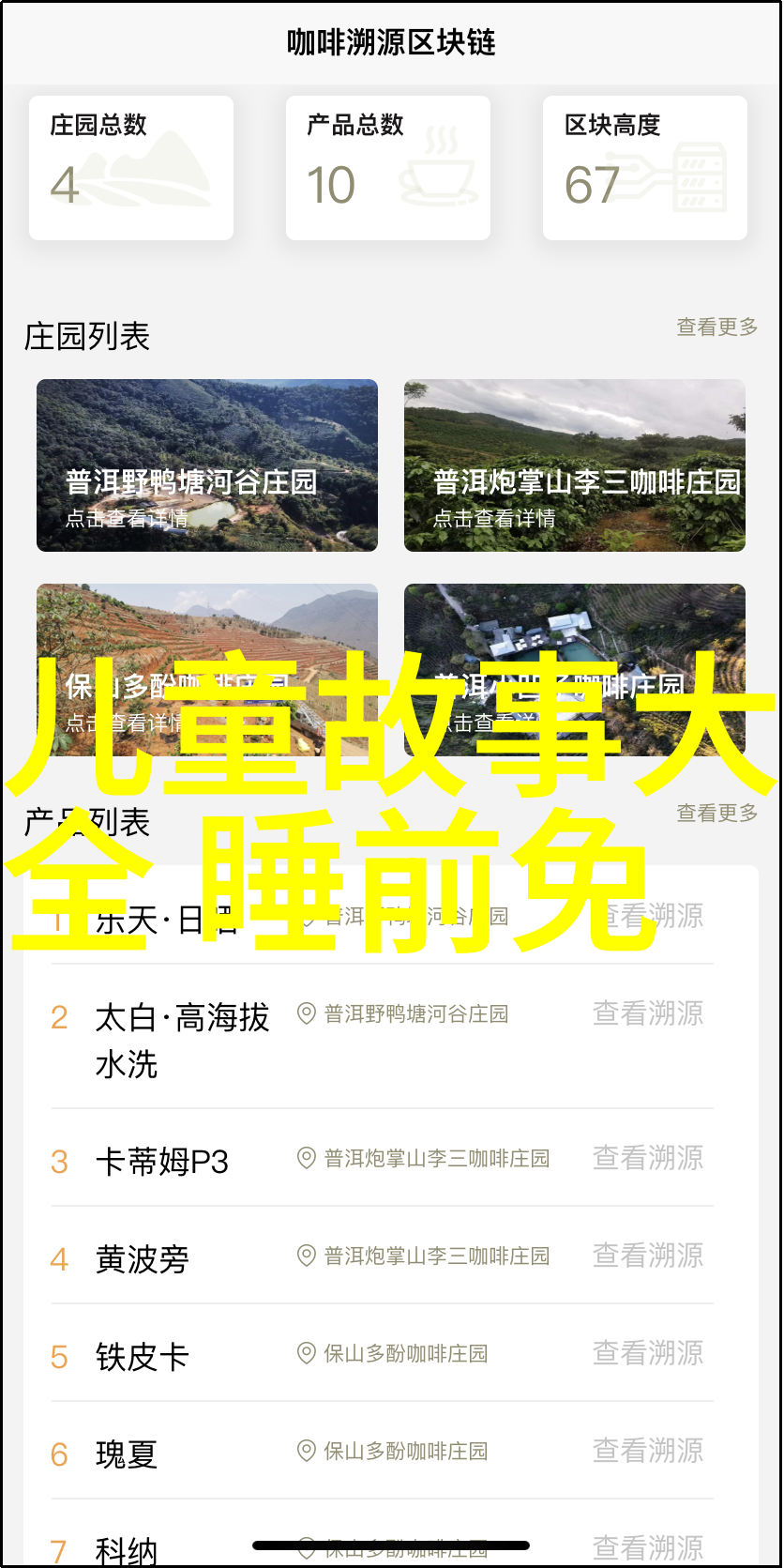The width and height of the screenshot is (784, 1568).
Task: View traceability for 卡蒂姆P3
Action: (x=647, y=1158)
